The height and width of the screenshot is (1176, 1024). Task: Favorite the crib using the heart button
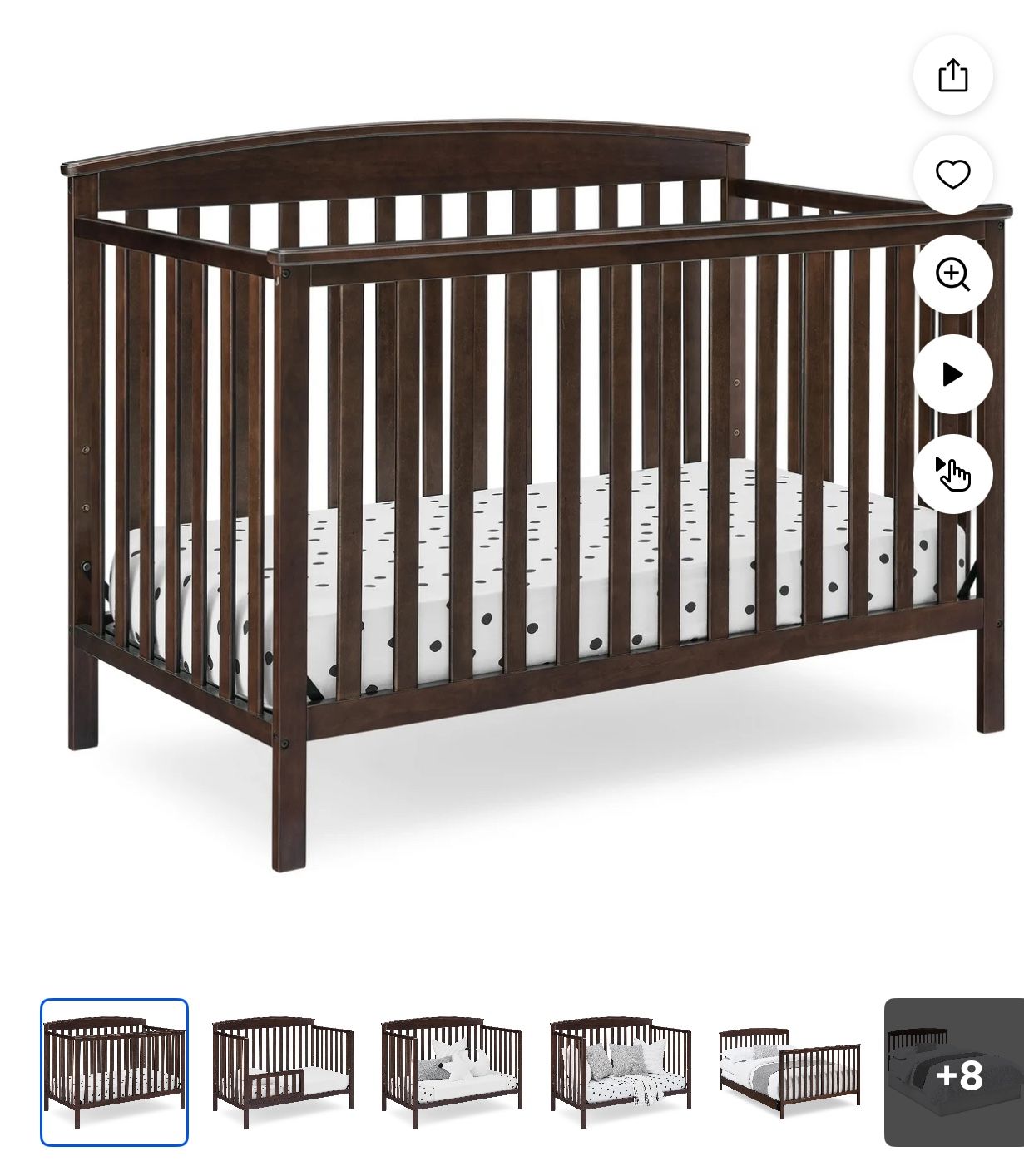click(x=952, y=175)
